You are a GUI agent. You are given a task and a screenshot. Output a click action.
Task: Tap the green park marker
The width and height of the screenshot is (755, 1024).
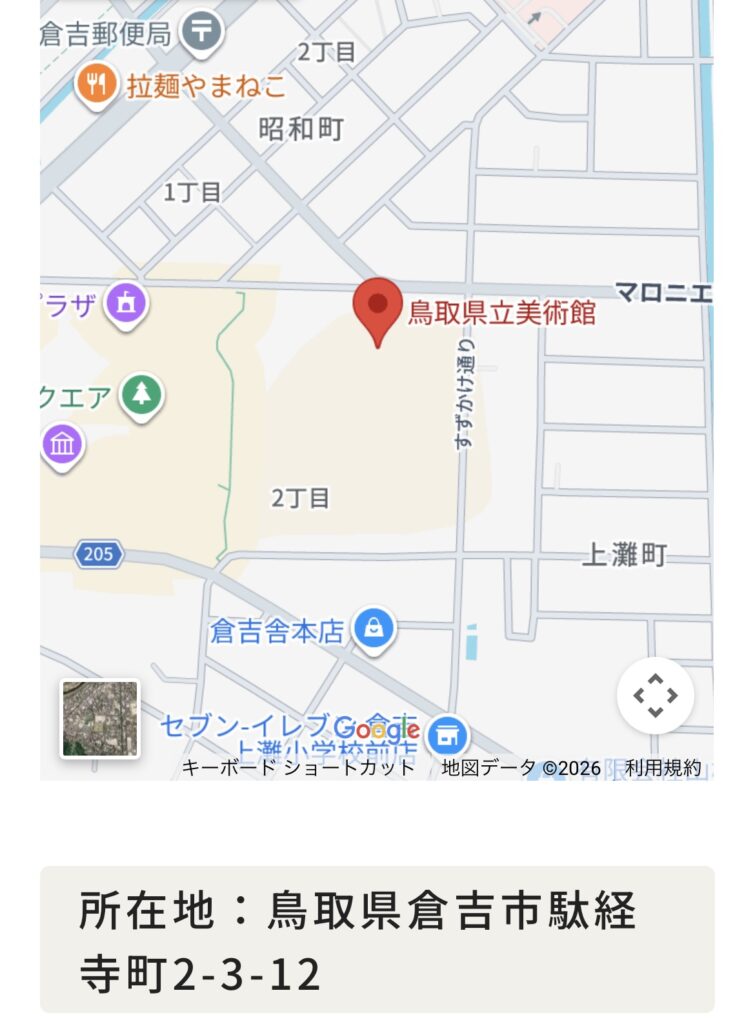(141, 396)
